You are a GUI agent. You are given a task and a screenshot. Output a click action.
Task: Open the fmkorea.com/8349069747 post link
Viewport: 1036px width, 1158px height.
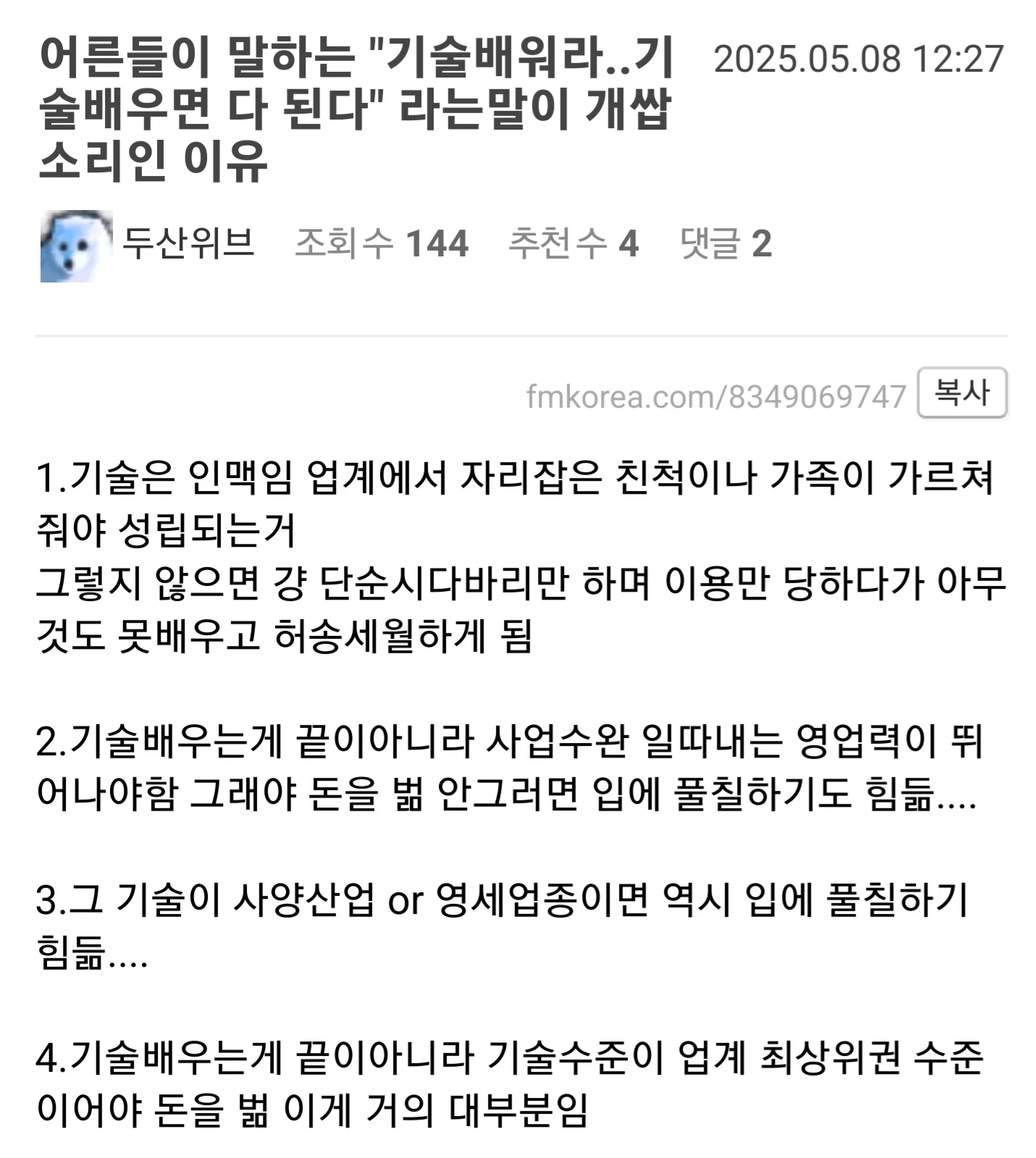pos(715,396)
